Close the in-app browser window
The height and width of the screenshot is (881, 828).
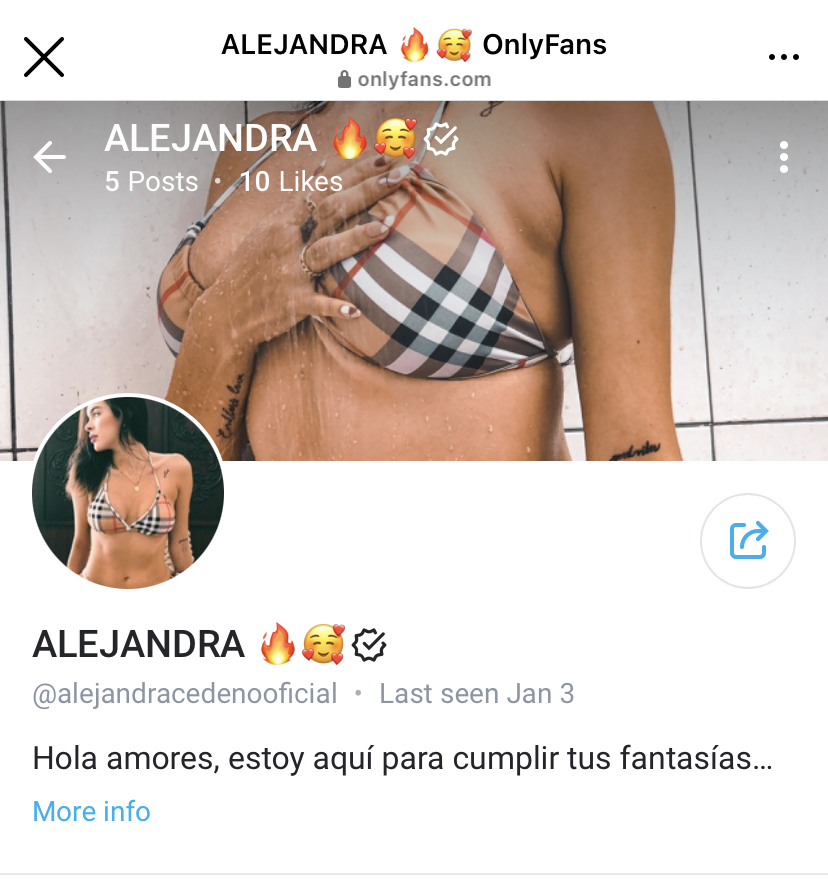(x=44, y=57)
